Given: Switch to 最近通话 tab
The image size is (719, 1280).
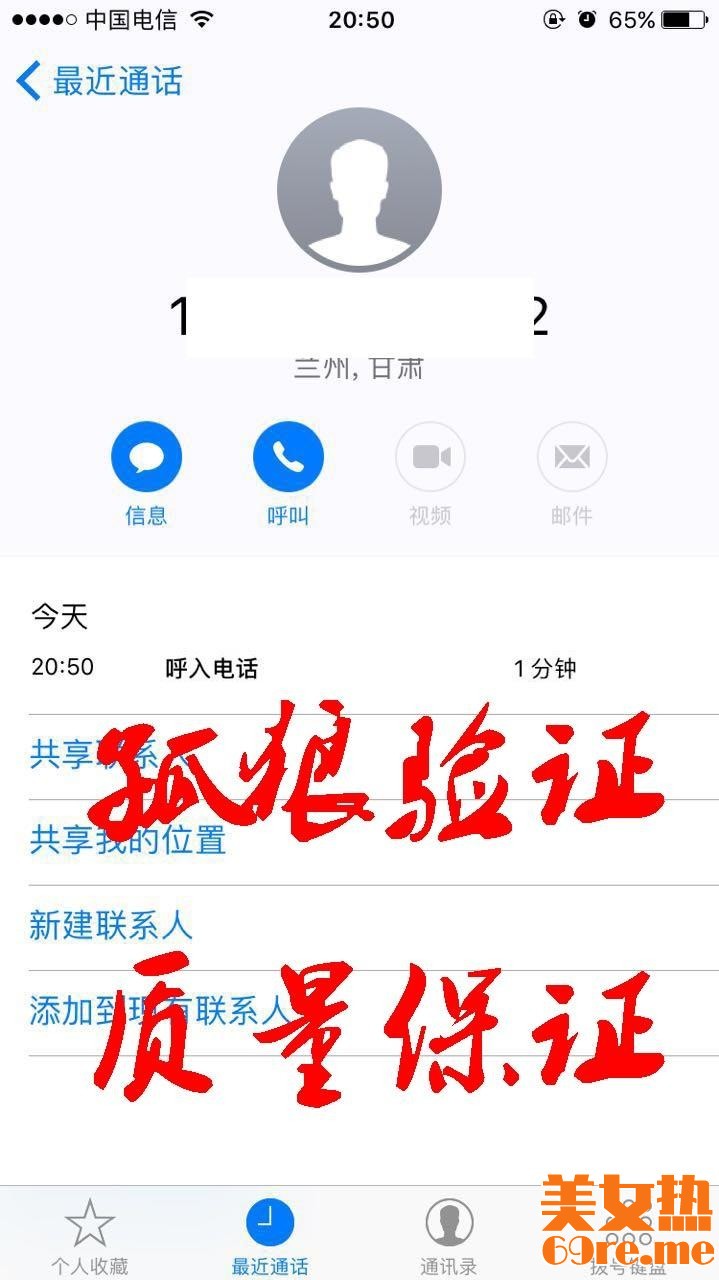Looking at the screenshot, I should click(270, 1235).
